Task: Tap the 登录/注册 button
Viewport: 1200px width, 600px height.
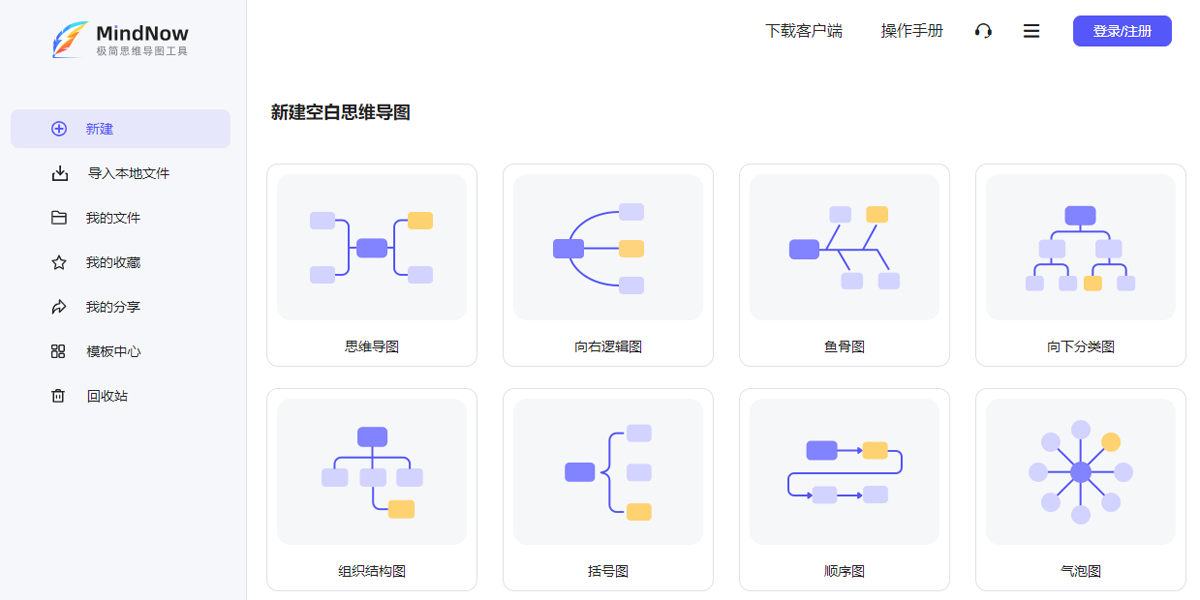Action: (x=1121, y=31)
